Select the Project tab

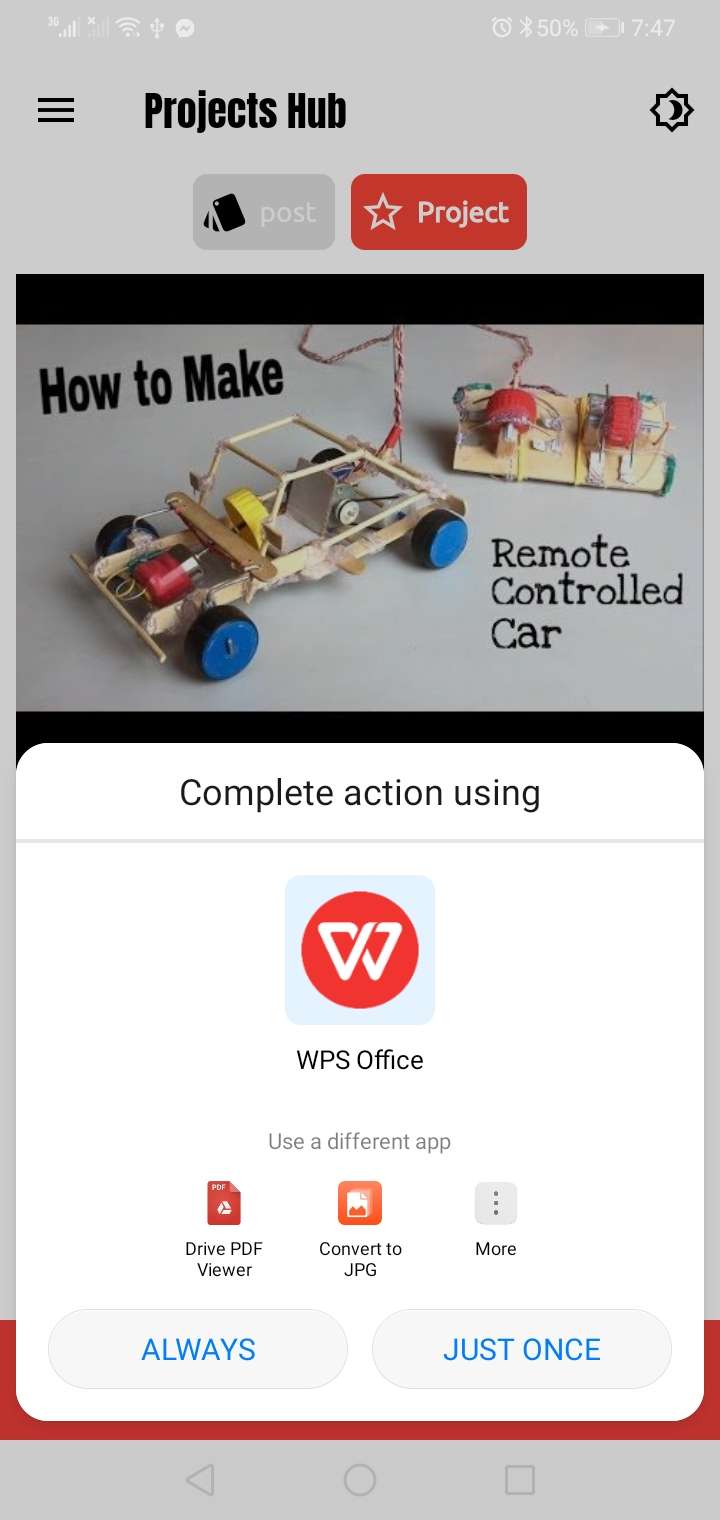[439, 212]
